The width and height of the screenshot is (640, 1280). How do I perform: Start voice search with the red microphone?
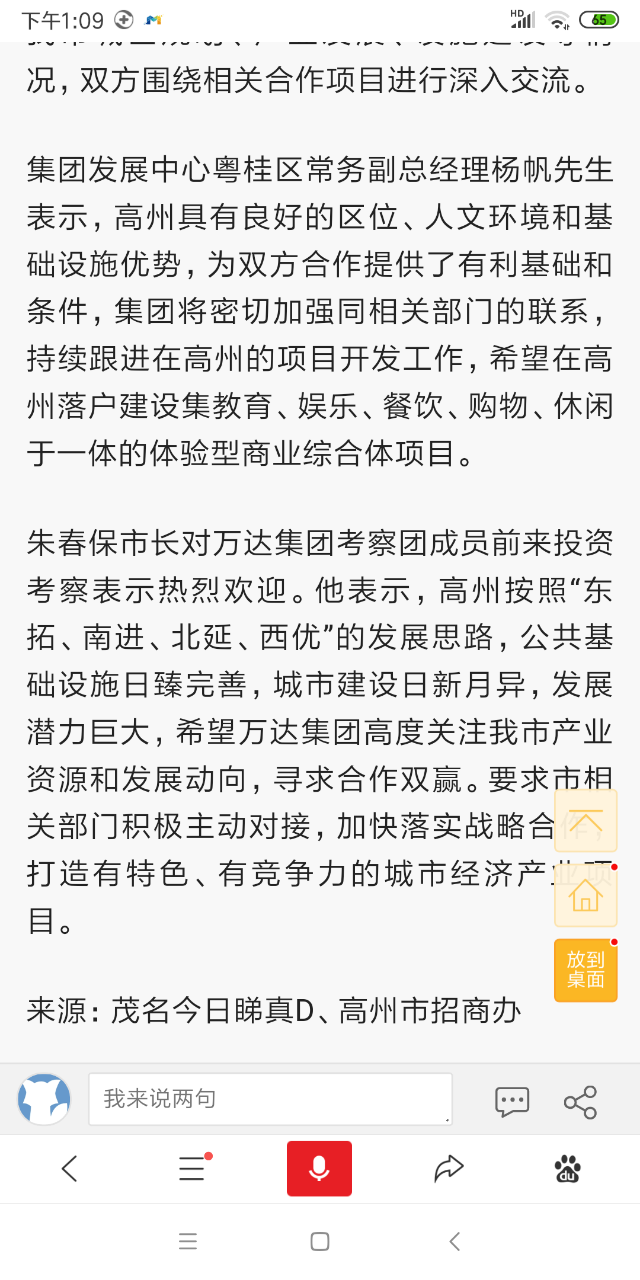click(x=319, y=1168)
